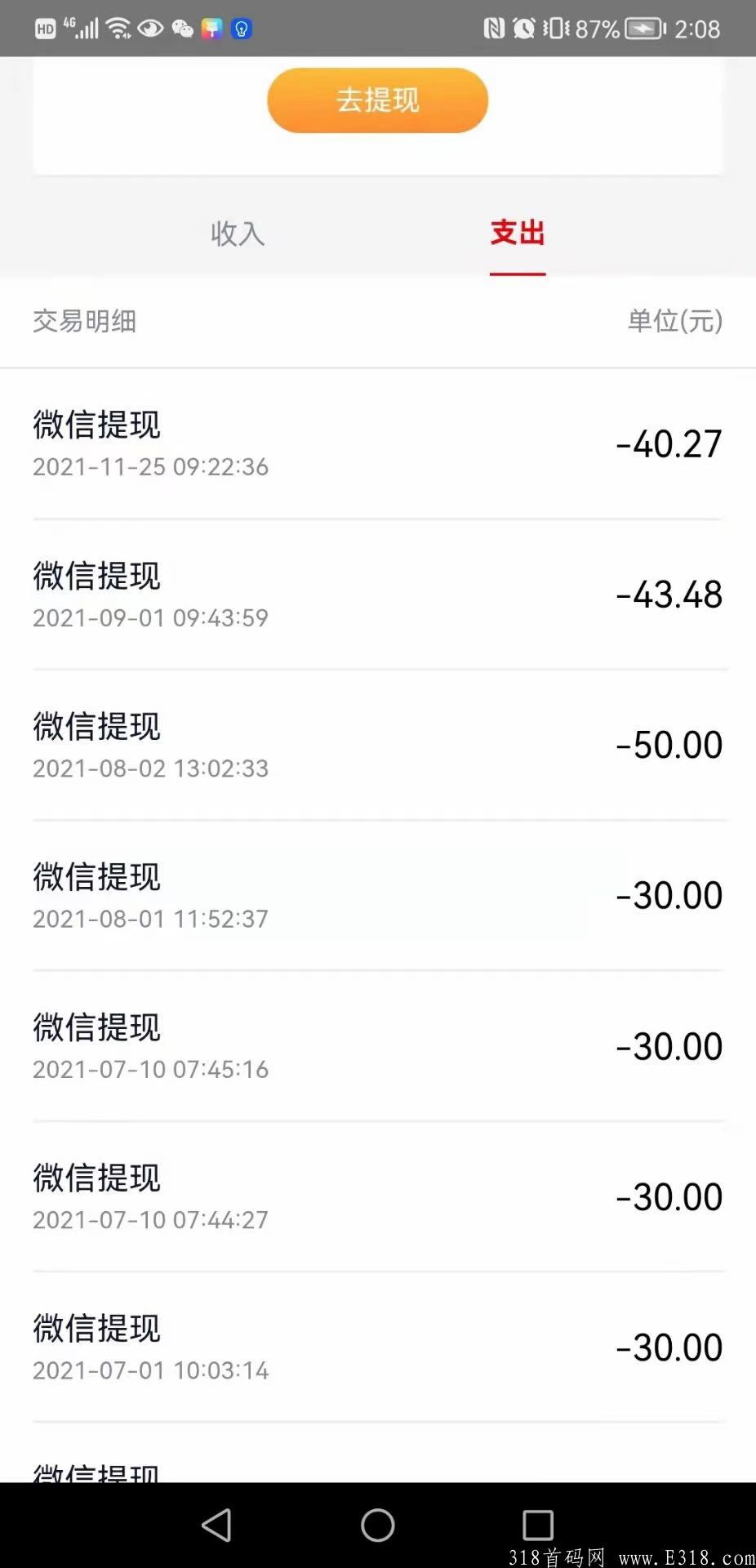
Task: Open the -40.27 微信提现 transaction record
Action: click(x=377, y=445)
